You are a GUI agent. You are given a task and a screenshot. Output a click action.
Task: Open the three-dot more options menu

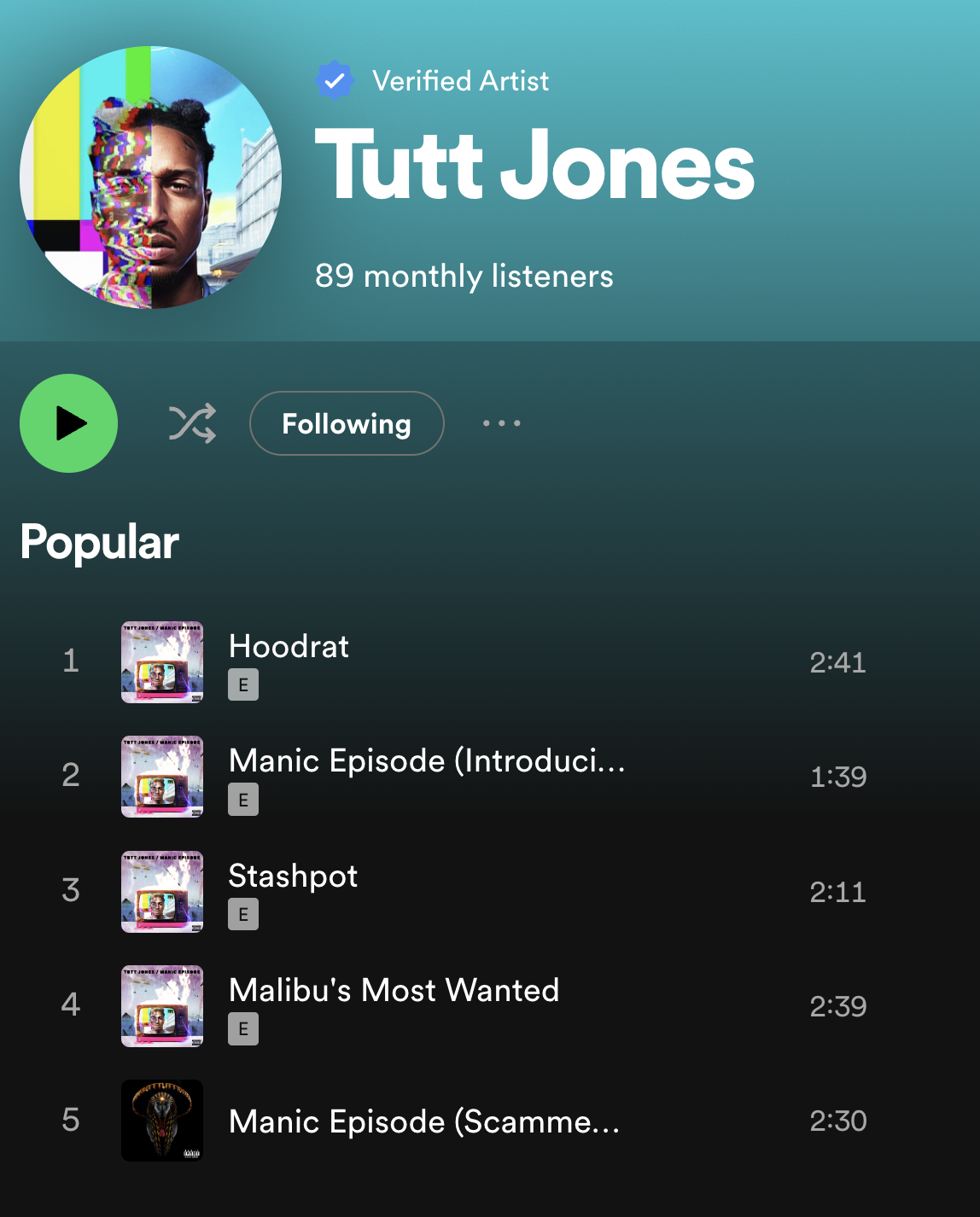point(501,423)
